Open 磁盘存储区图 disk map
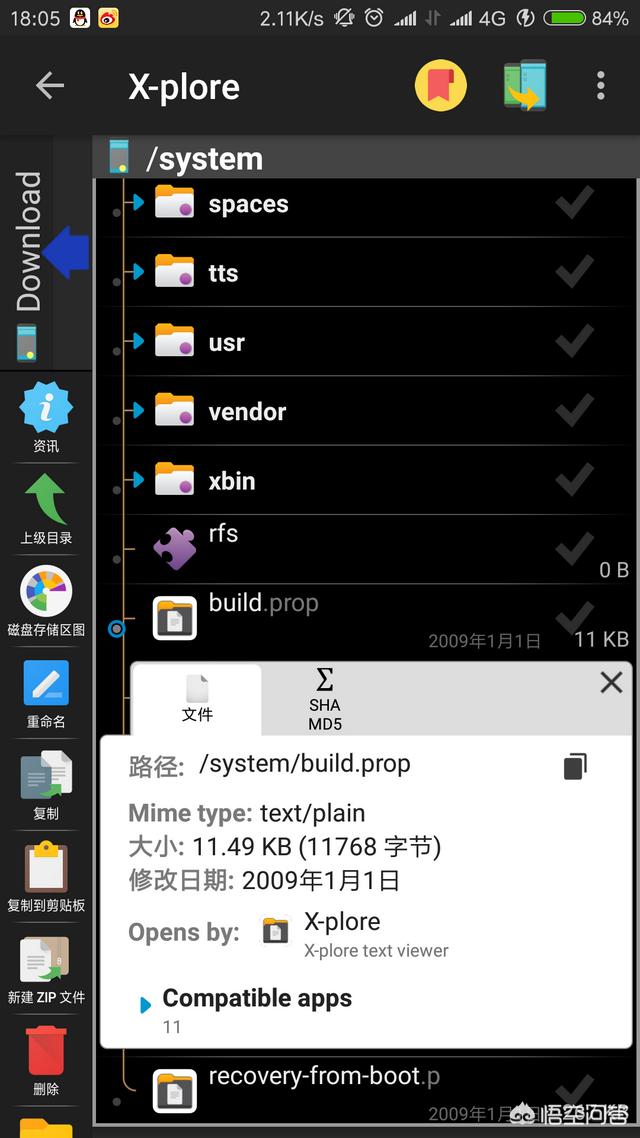This screenshot has height=1138, width=640. coord(46,600)
